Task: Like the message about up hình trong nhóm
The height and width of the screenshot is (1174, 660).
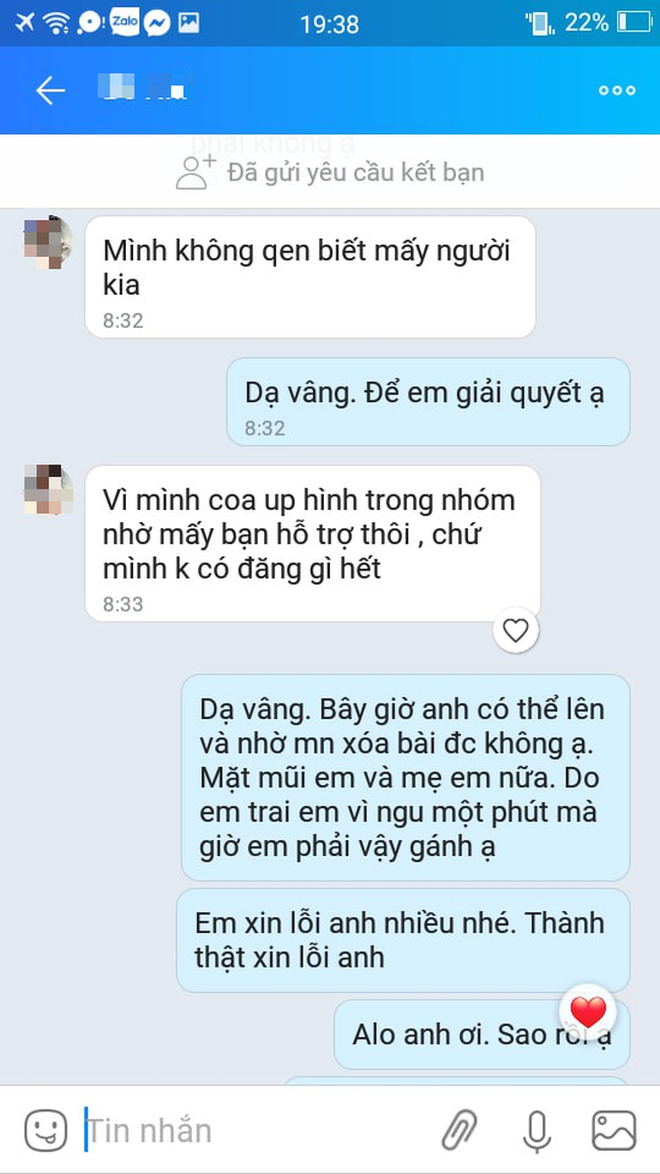Action: point(516,631)
